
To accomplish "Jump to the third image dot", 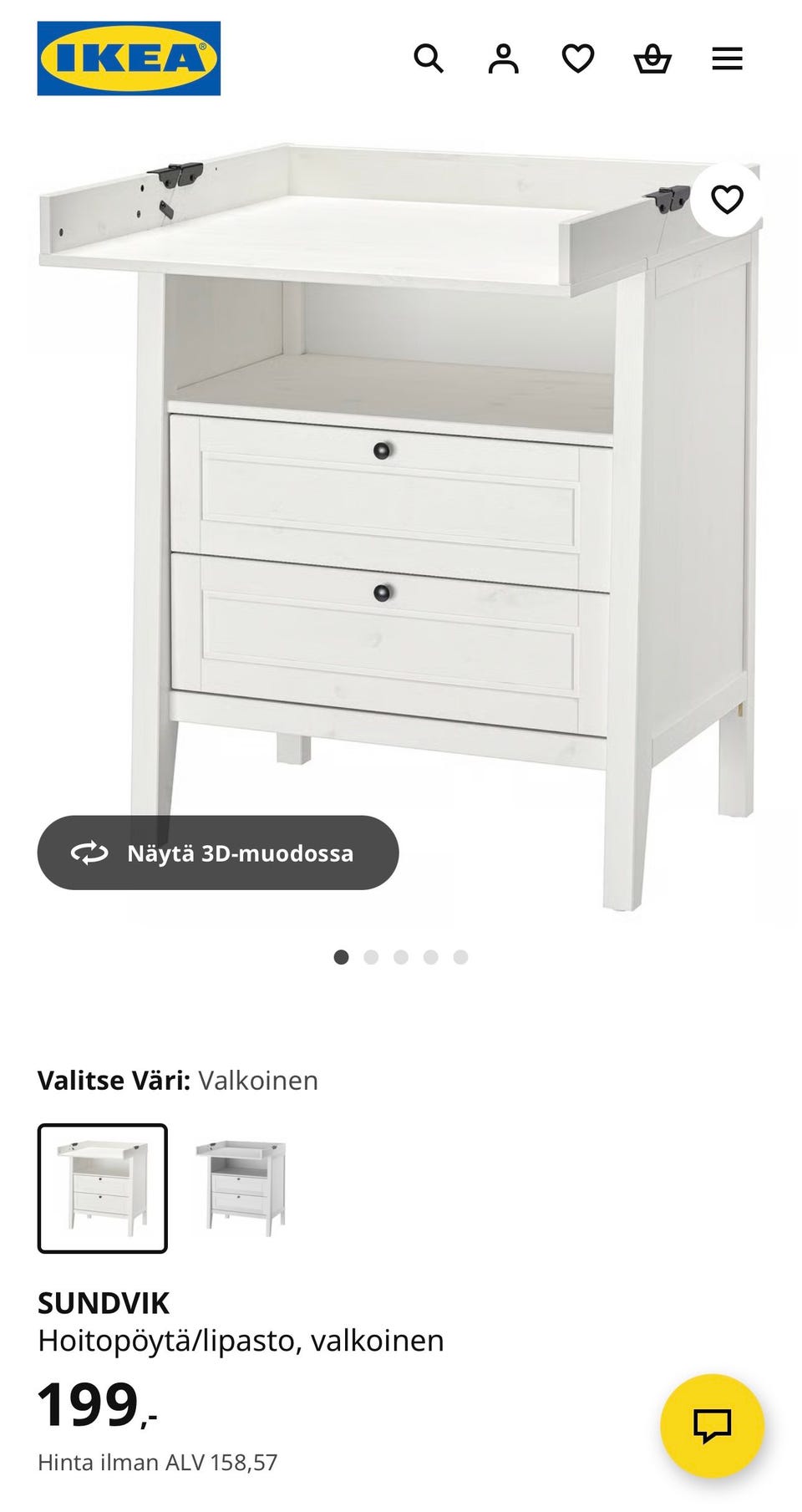I will pos(402,957).
